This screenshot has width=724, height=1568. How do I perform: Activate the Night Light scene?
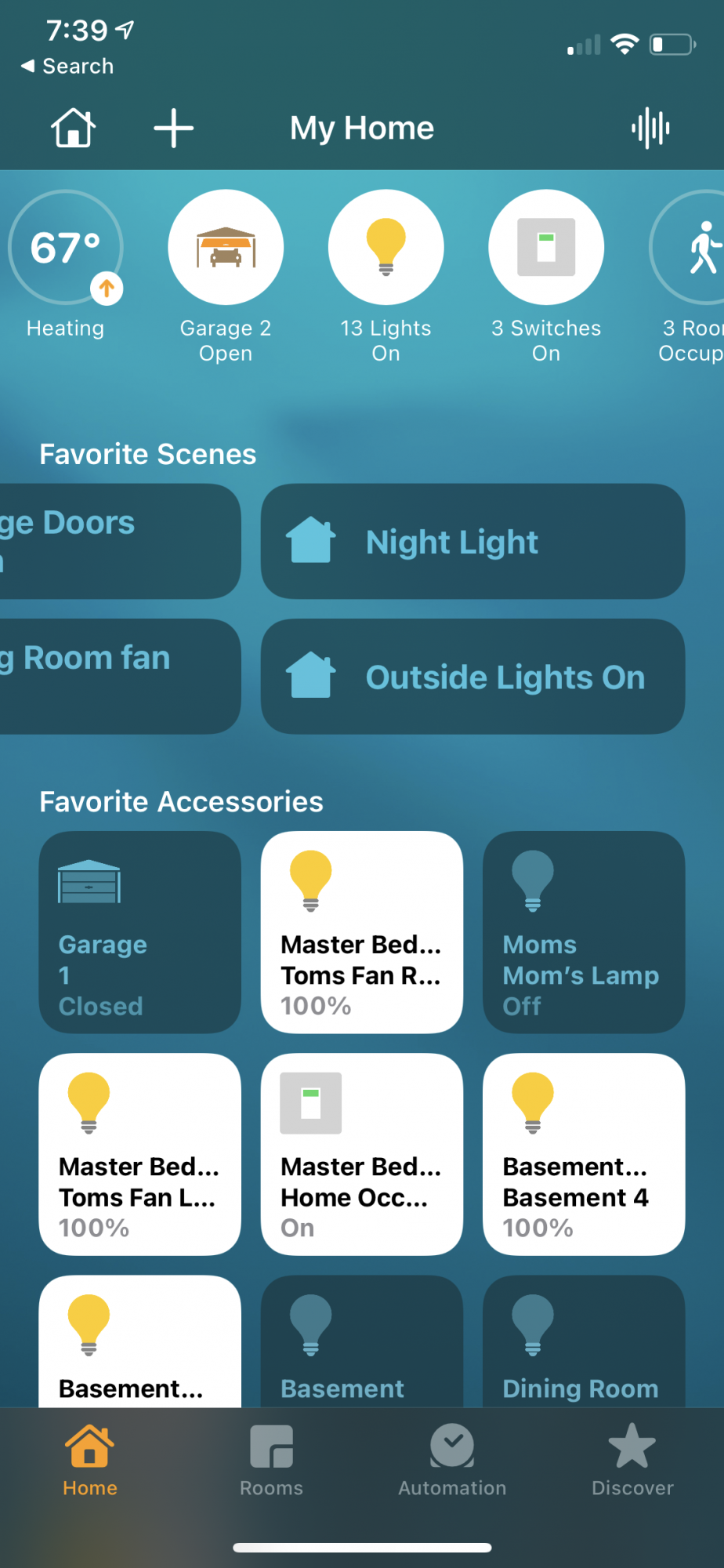(472, 542)
